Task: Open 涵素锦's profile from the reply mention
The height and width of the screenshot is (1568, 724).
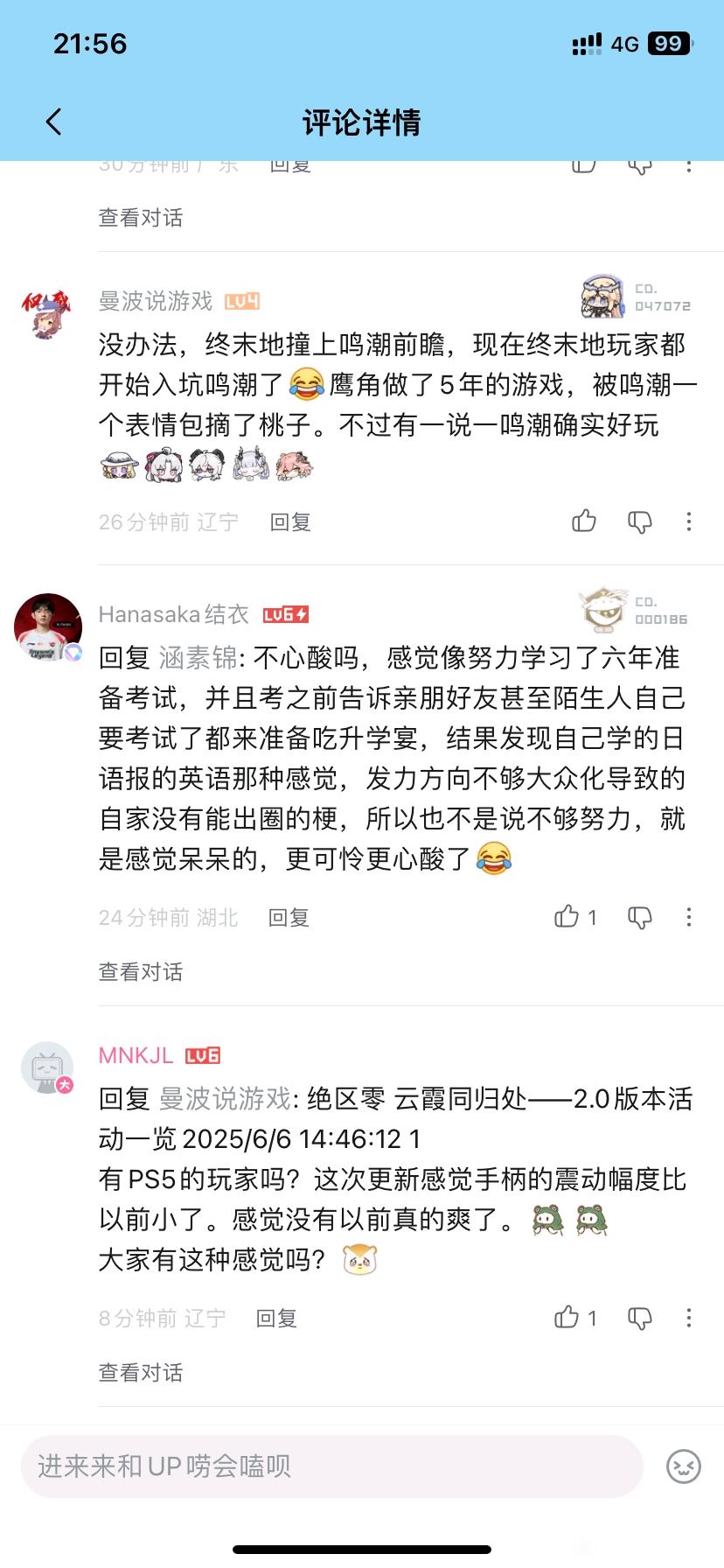Action: (x=198, y=657)
